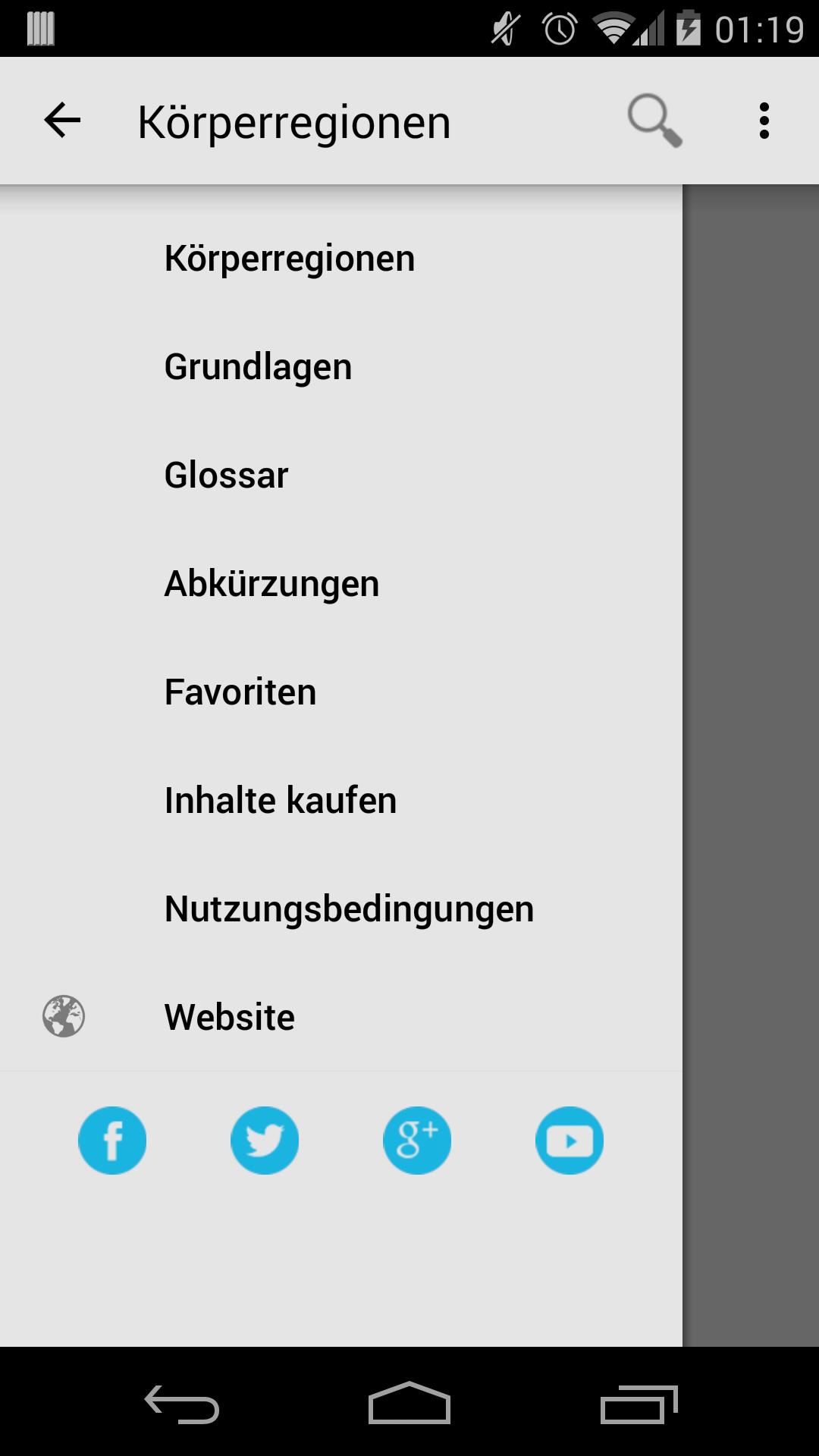
Task: Open the Google+ page icon
Action: click(x=417, y=1141)
